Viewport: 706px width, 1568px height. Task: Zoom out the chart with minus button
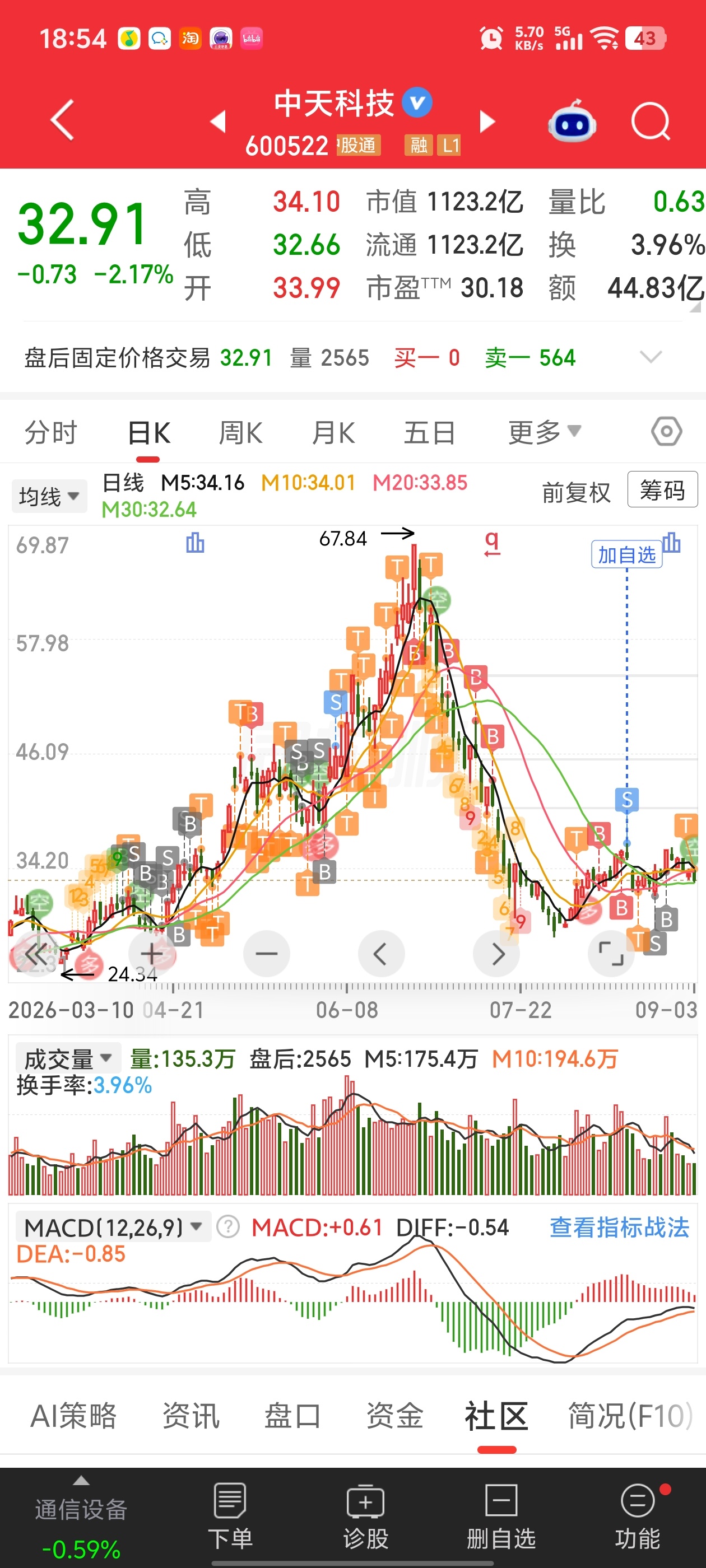[x=266, y=954]
